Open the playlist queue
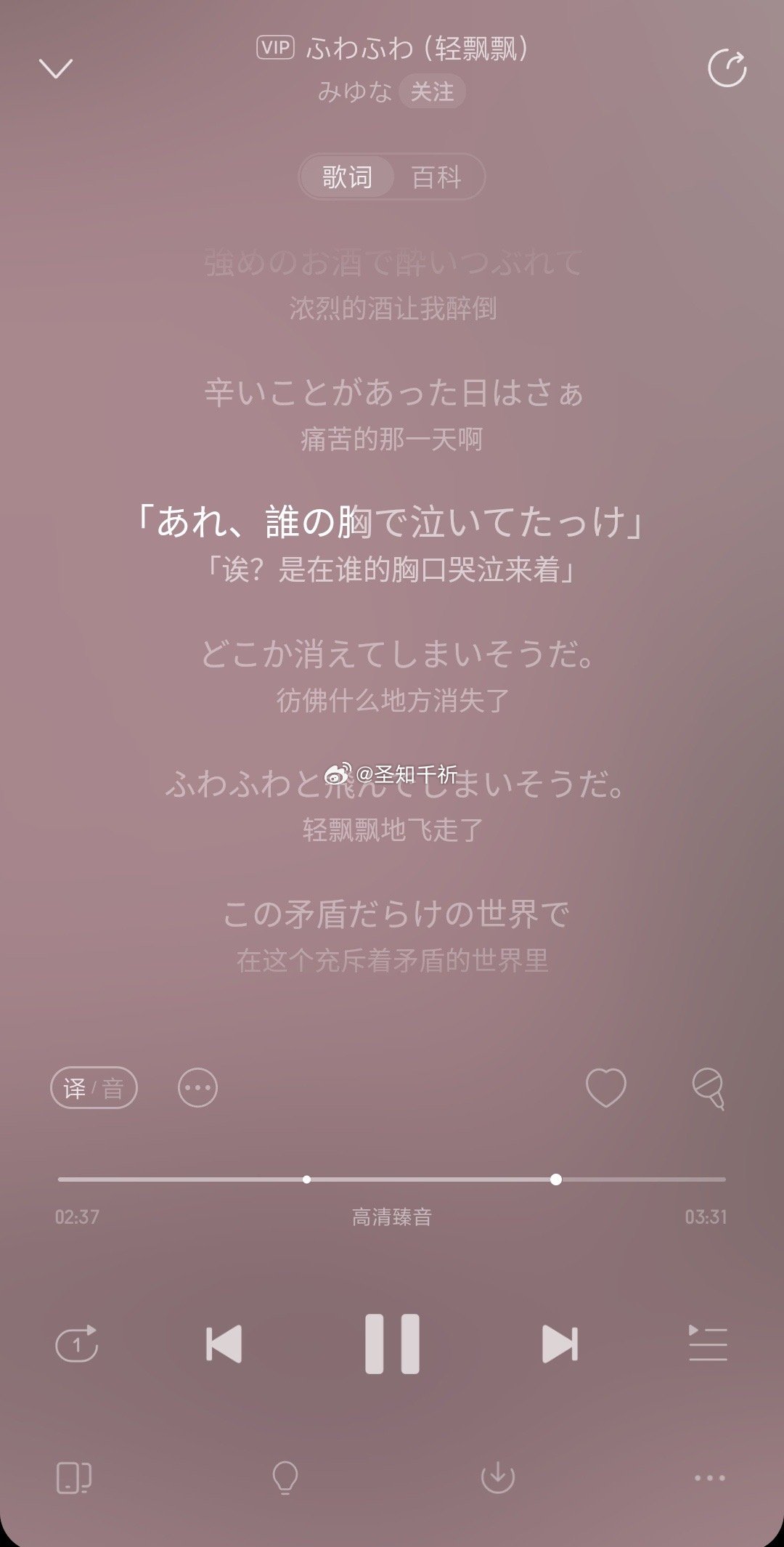The width and height of the screenshot is (784, 1547). pyautogui.click(x=708, y=1344)
